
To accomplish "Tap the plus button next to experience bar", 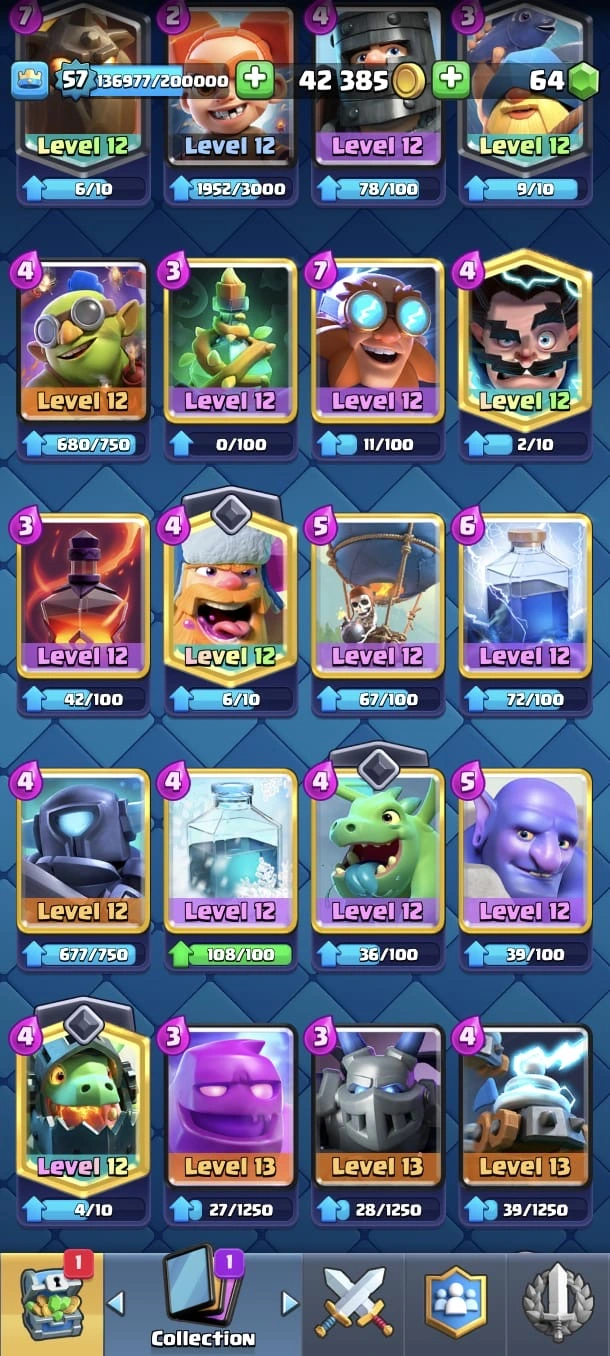I will pos(255,80).
